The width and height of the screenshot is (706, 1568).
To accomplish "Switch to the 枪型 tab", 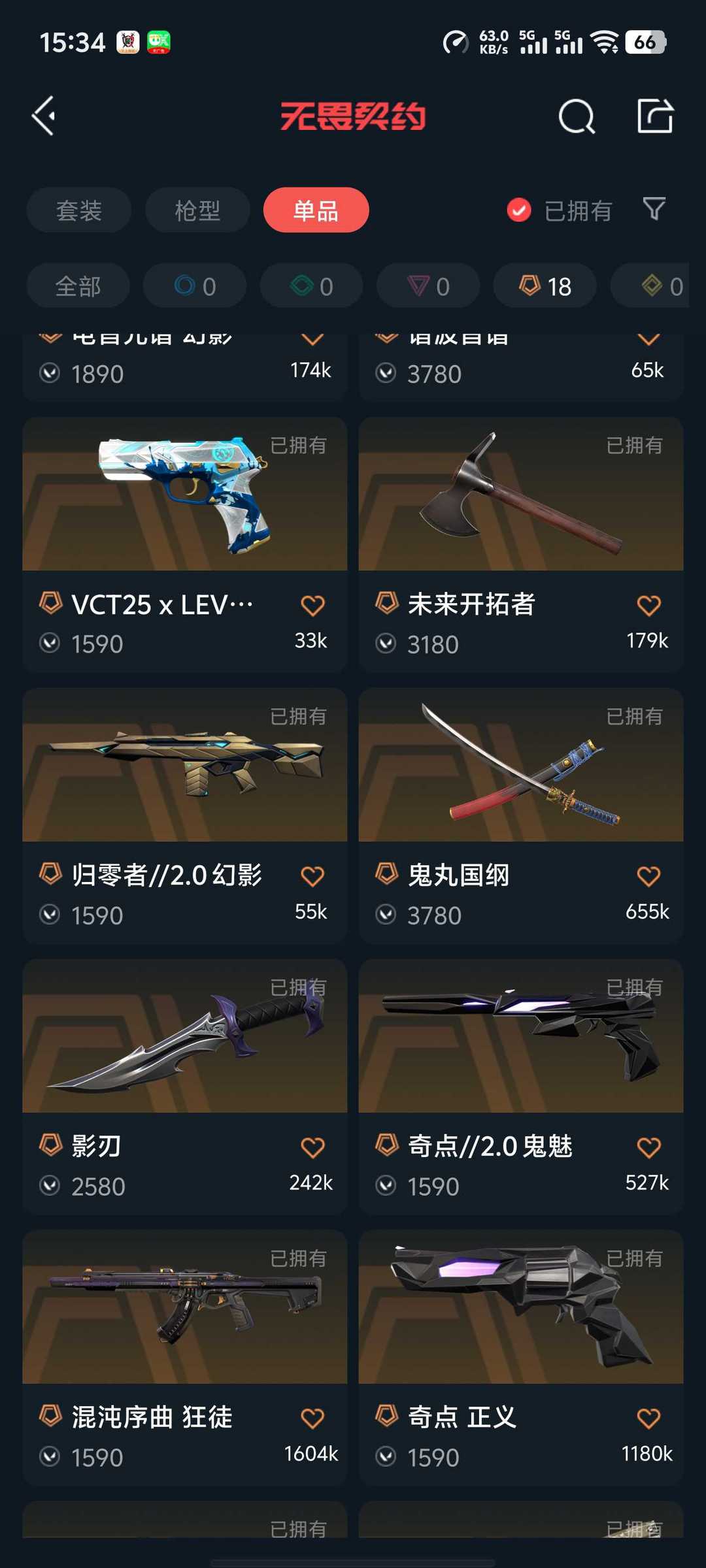I will coord(197,210).
